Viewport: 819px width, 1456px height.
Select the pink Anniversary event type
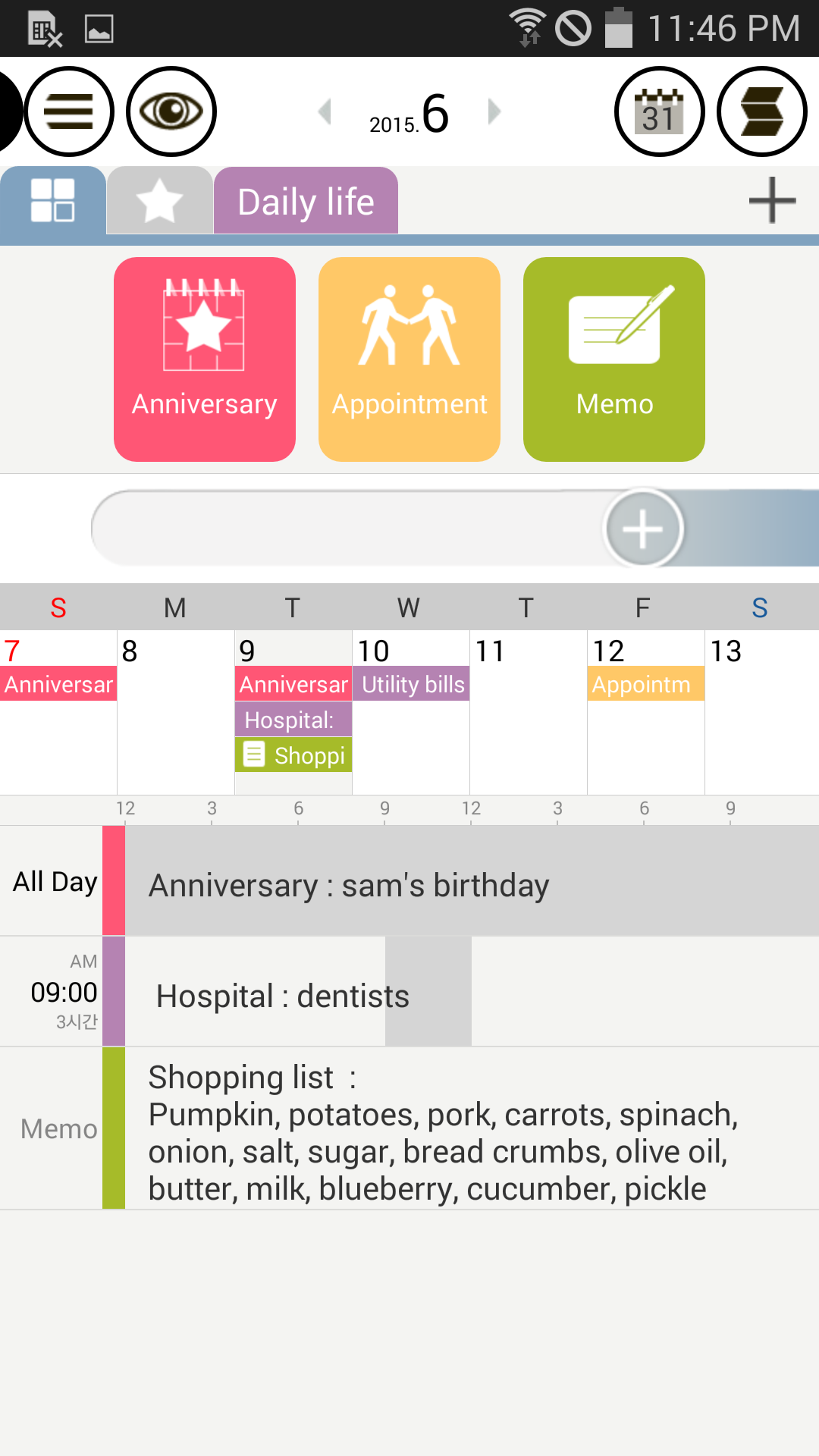point(203,359)
